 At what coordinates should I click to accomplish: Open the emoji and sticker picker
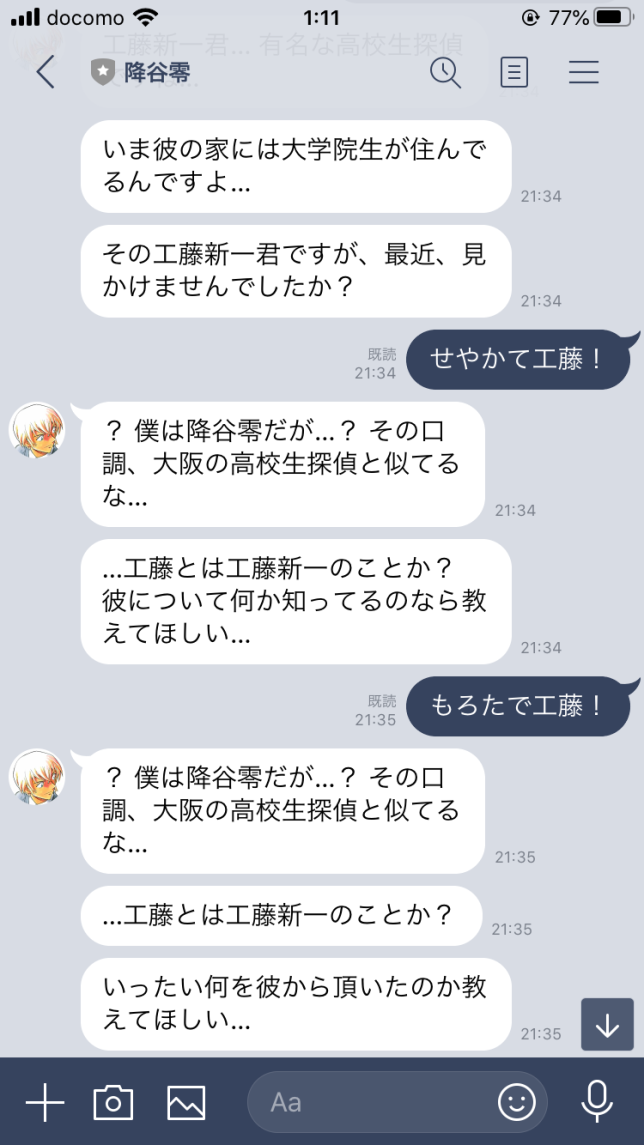tap(516, 1102)
